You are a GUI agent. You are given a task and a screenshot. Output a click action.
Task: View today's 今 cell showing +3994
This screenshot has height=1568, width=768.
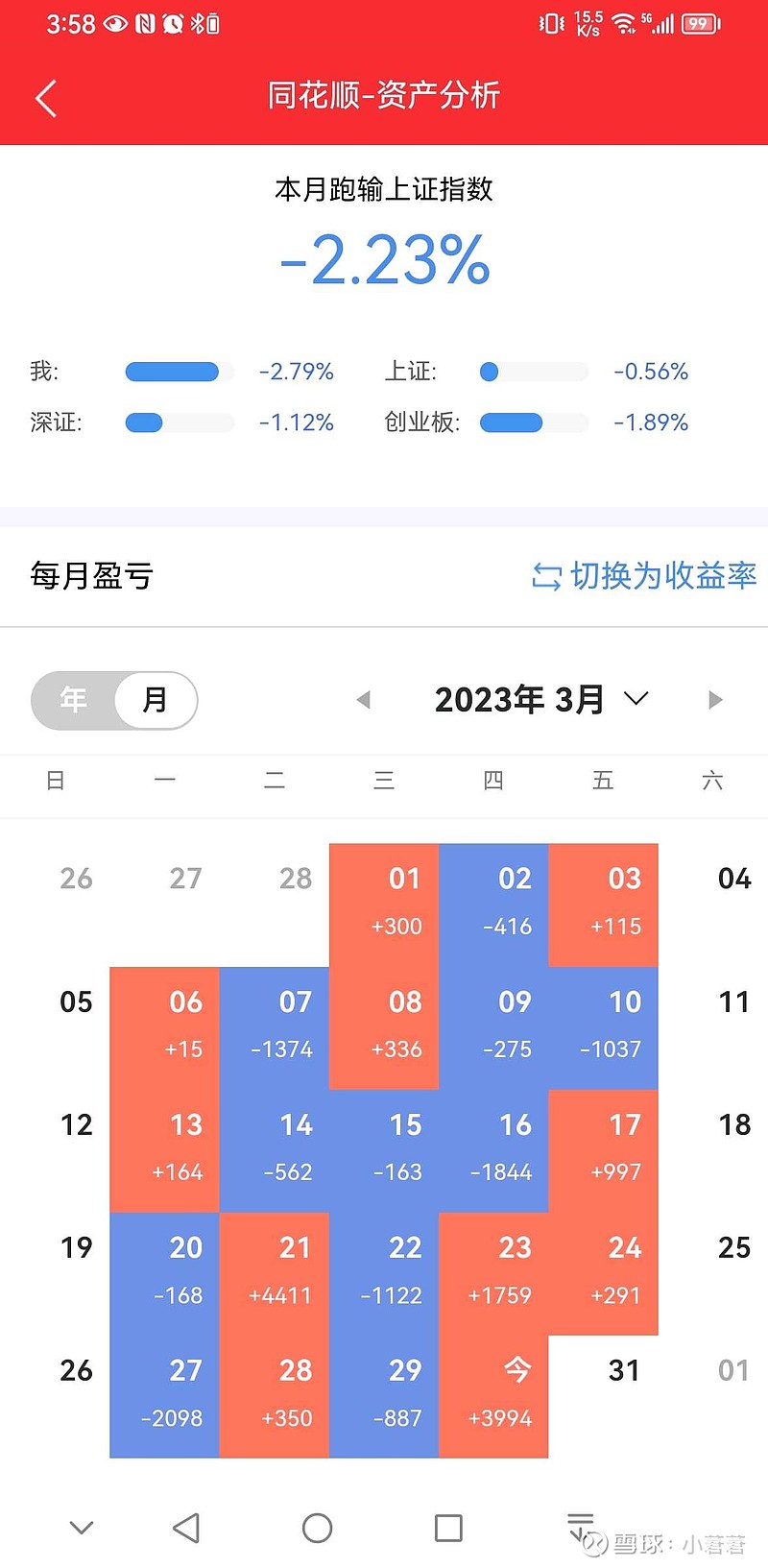[493, 1396]
